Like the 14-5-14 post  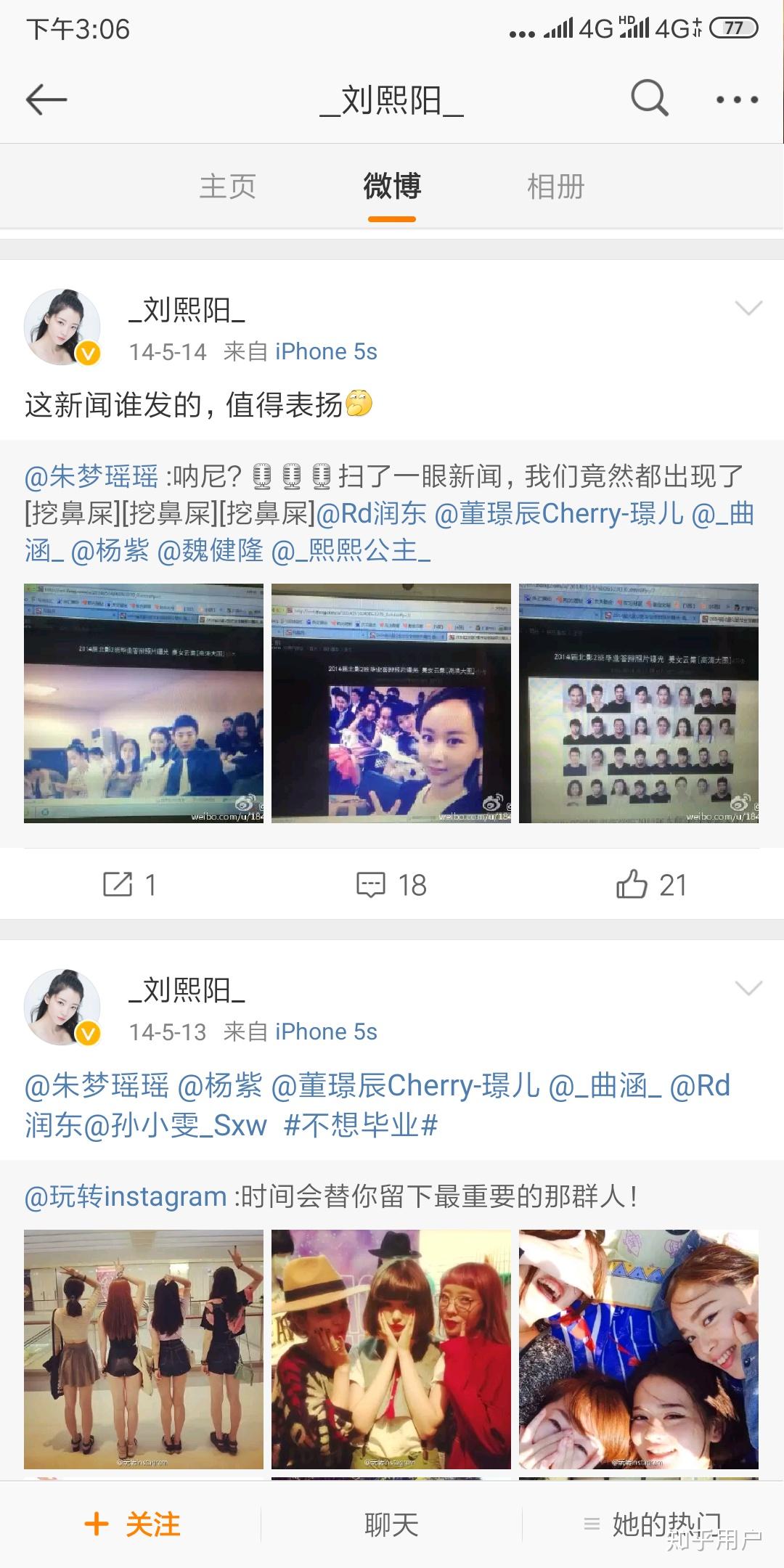coord(651,885)
